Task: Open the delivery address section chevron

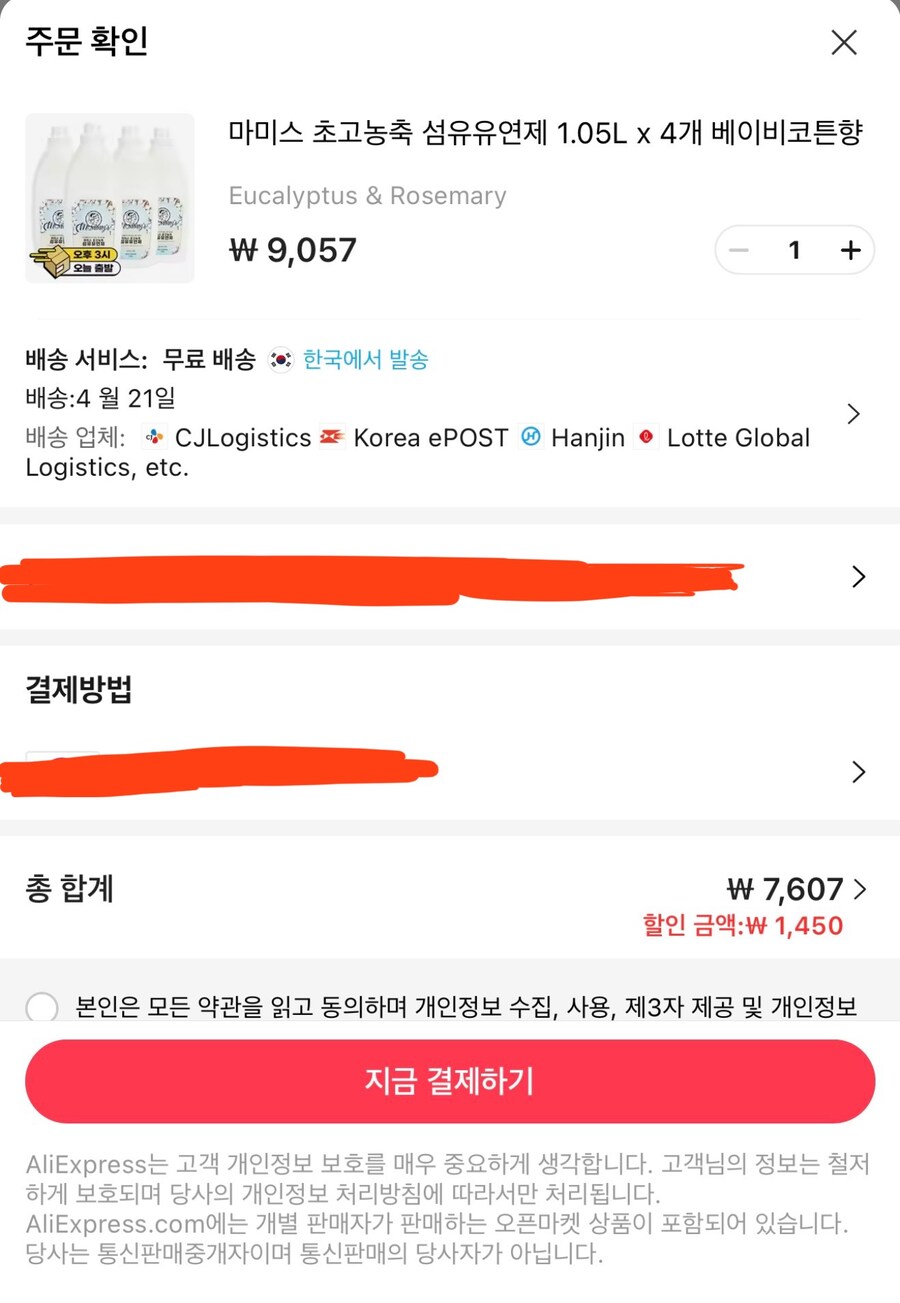Action: click(x=858, y=576)
